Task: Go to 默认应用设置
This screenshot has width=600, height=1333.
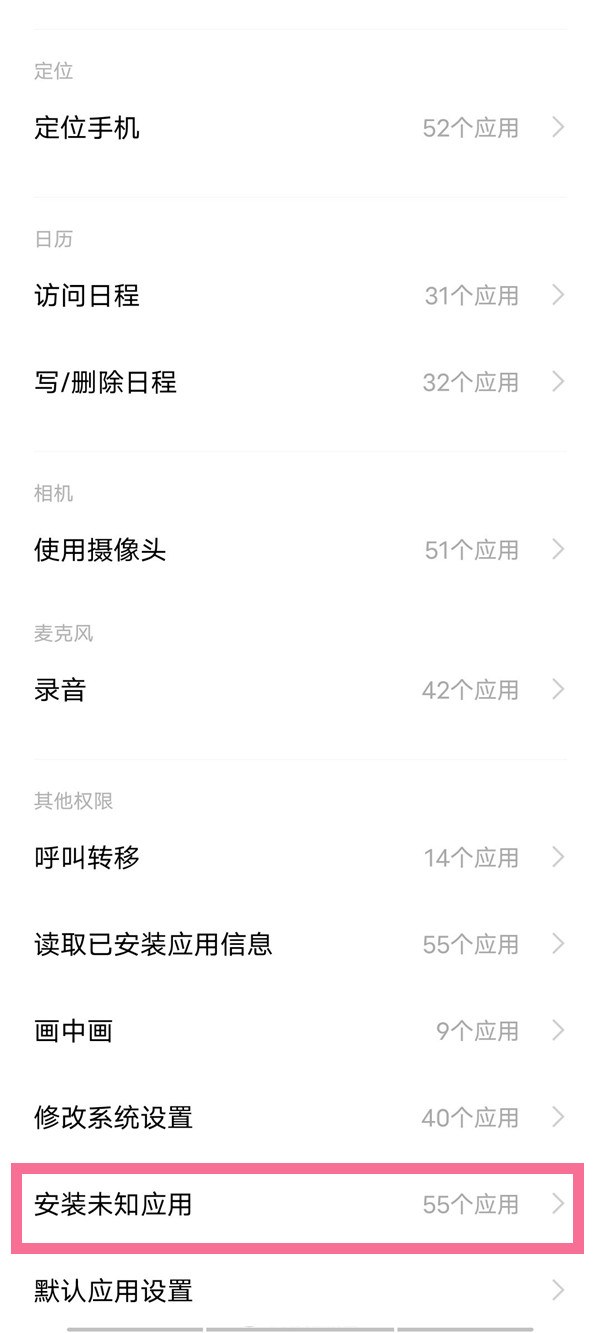Action: click(300, 1291)
